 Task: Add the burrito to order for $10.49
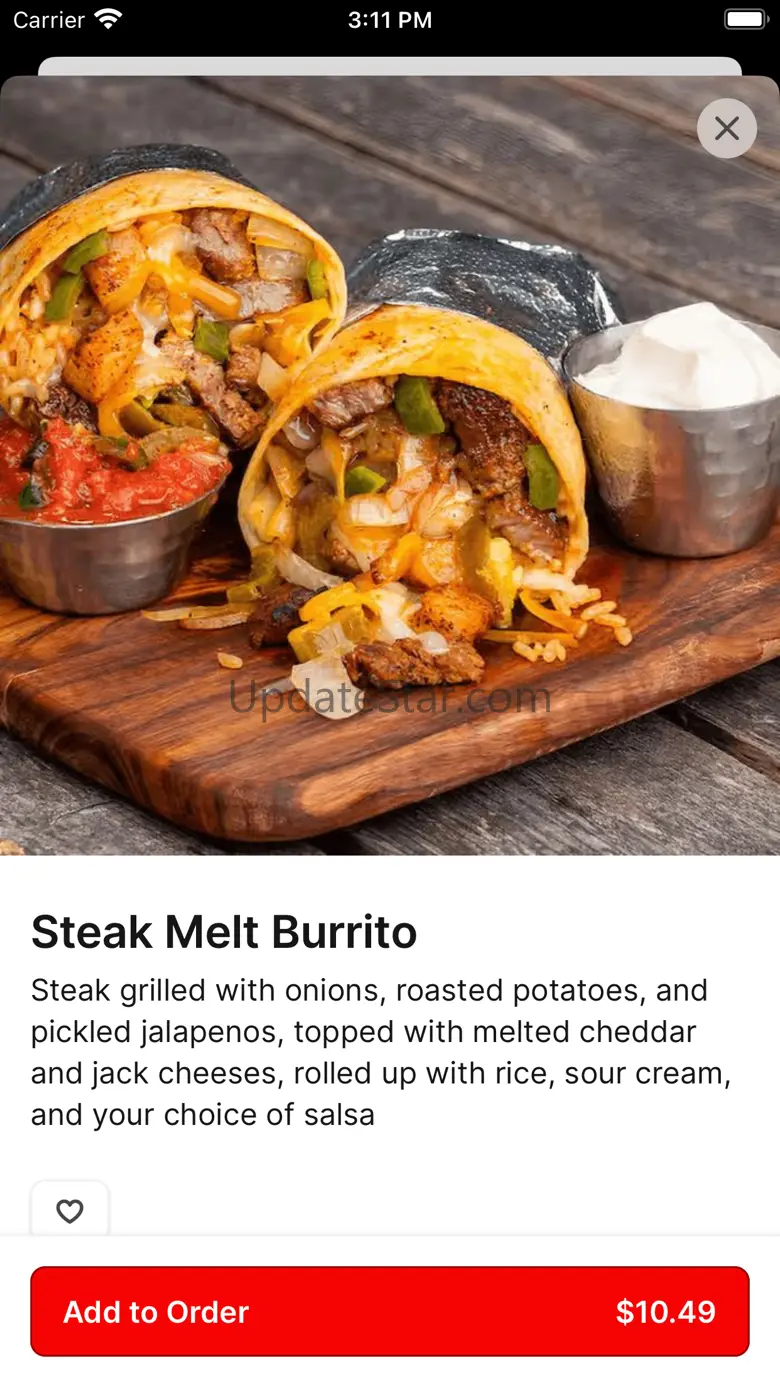point(390,1311)
